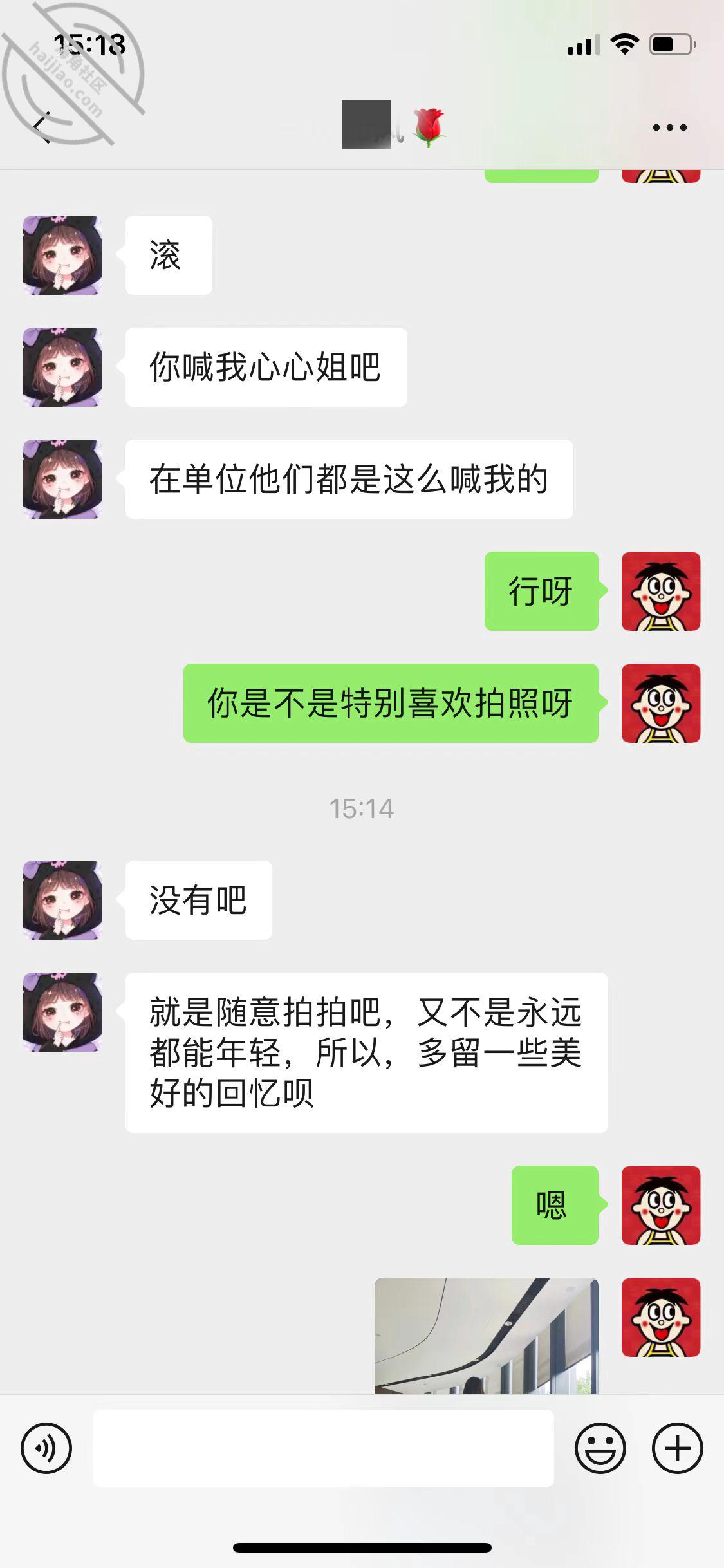Open the emoji sticker panel
This screenshot has width=724, height=1568.
(600, 1448)
